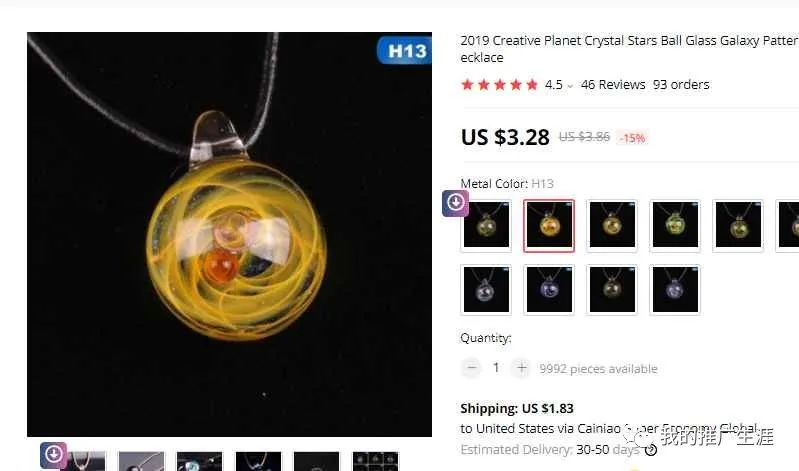Enlarge the main pendant product image
The height and width of the screenshot is (471, 799).
[x=229, y=235]
